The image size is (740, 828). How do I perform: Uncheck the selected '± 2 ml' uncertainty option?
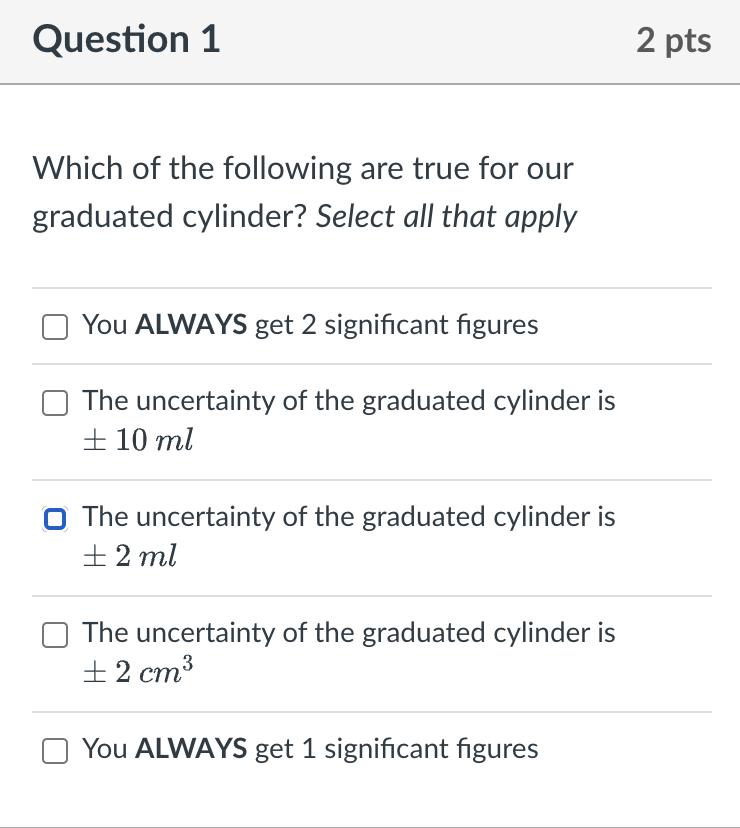[55, 518]
